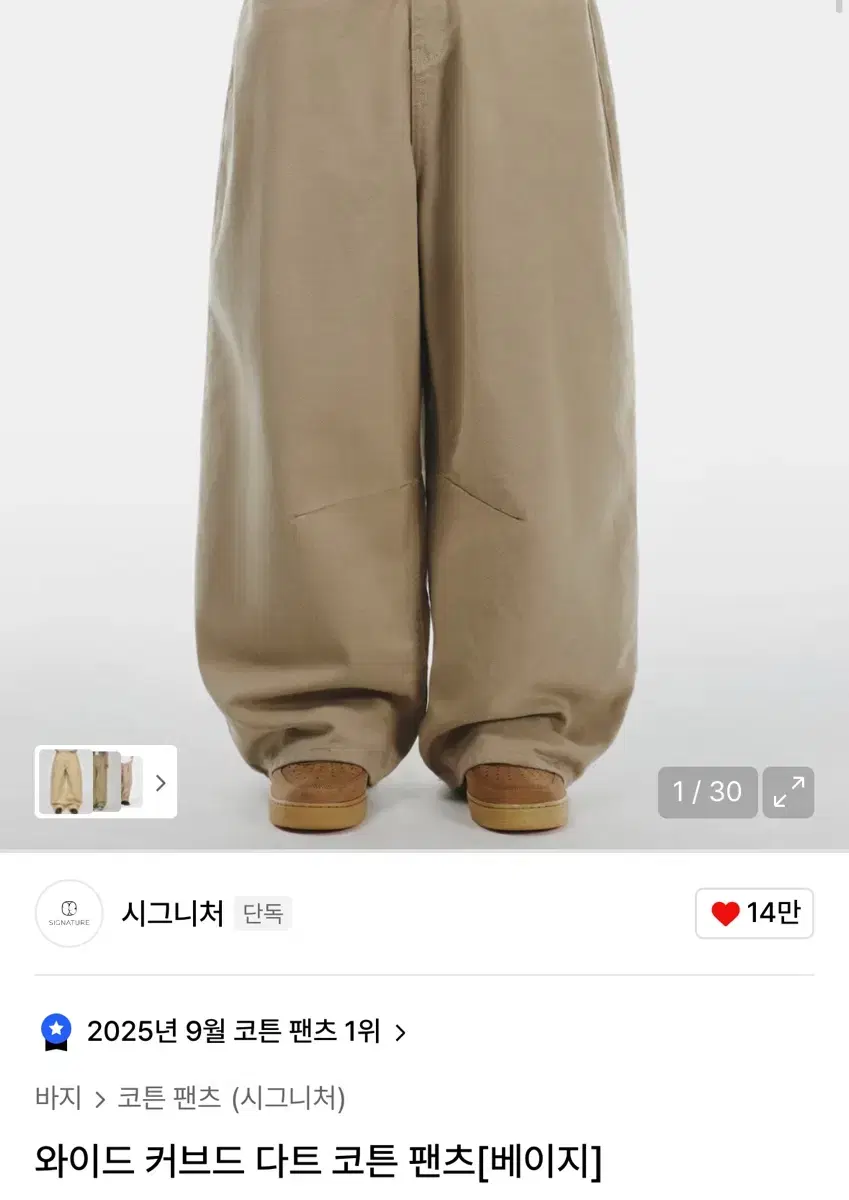Select the first beige pants thumbnail
The height and width of the screenshot is (1200, 849).
(62, 783)
